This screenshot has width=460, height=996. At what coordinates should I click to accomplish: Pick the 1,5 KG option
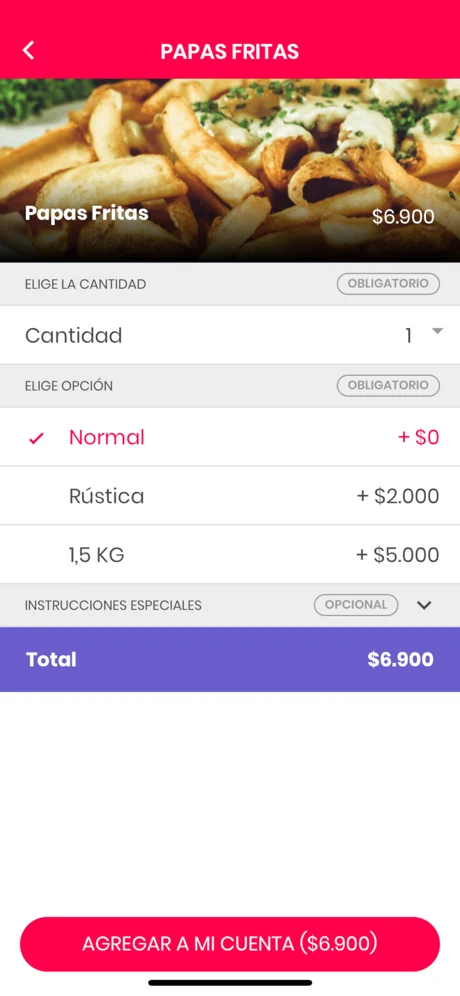click(230, 555)
